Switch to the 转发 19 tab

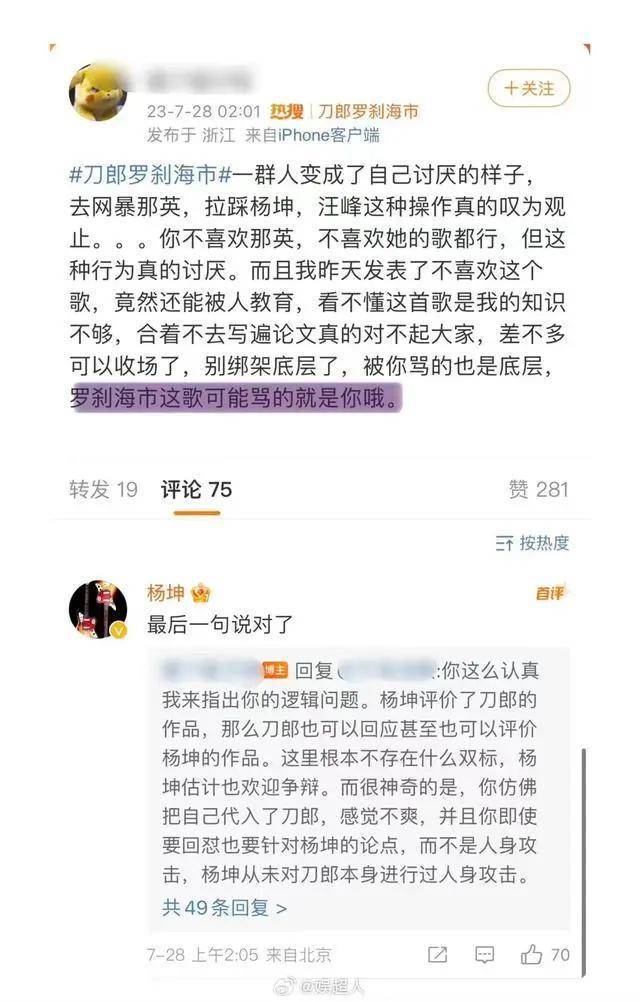(x=103, y=489)
